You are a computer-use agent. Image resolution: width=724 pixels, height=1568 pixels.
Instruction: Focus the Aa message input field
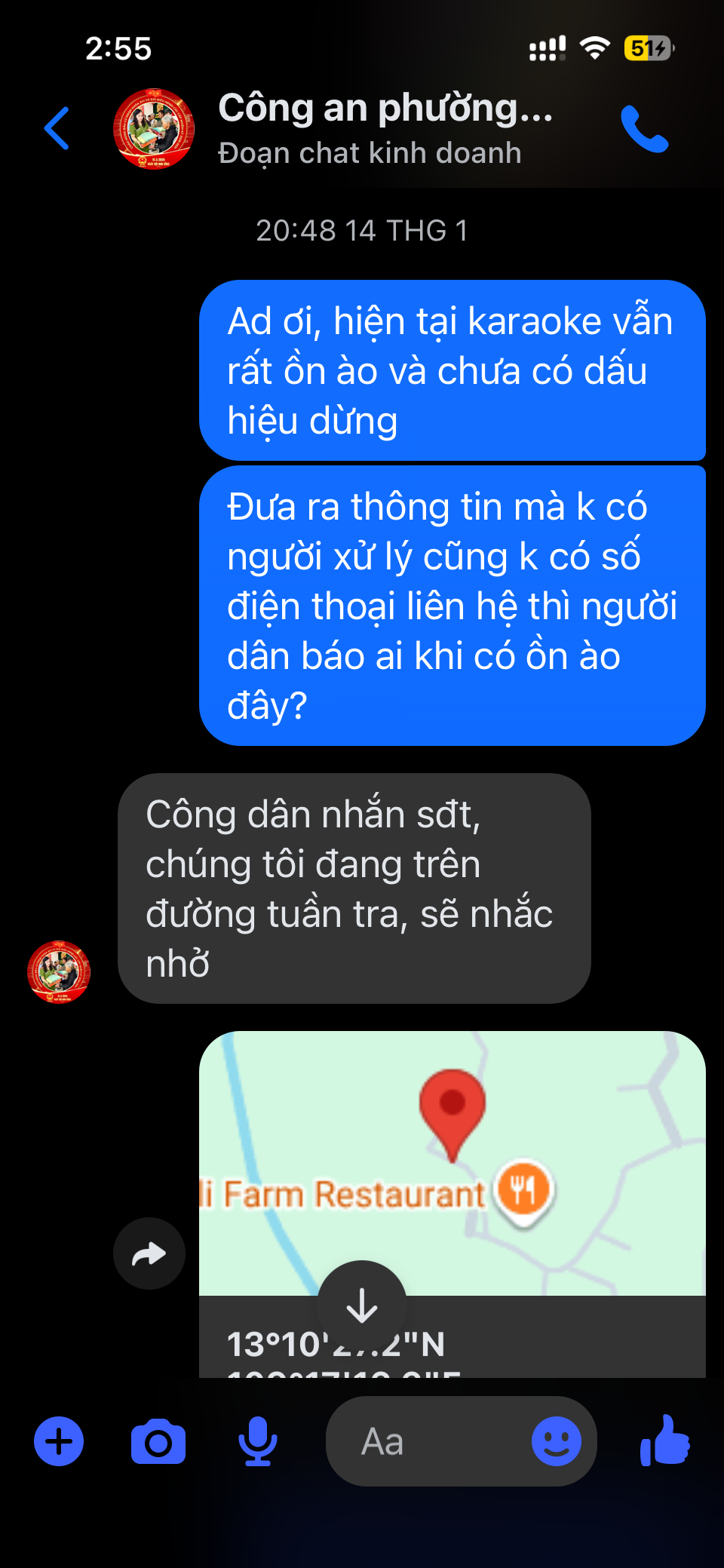tap(430, 1441)
